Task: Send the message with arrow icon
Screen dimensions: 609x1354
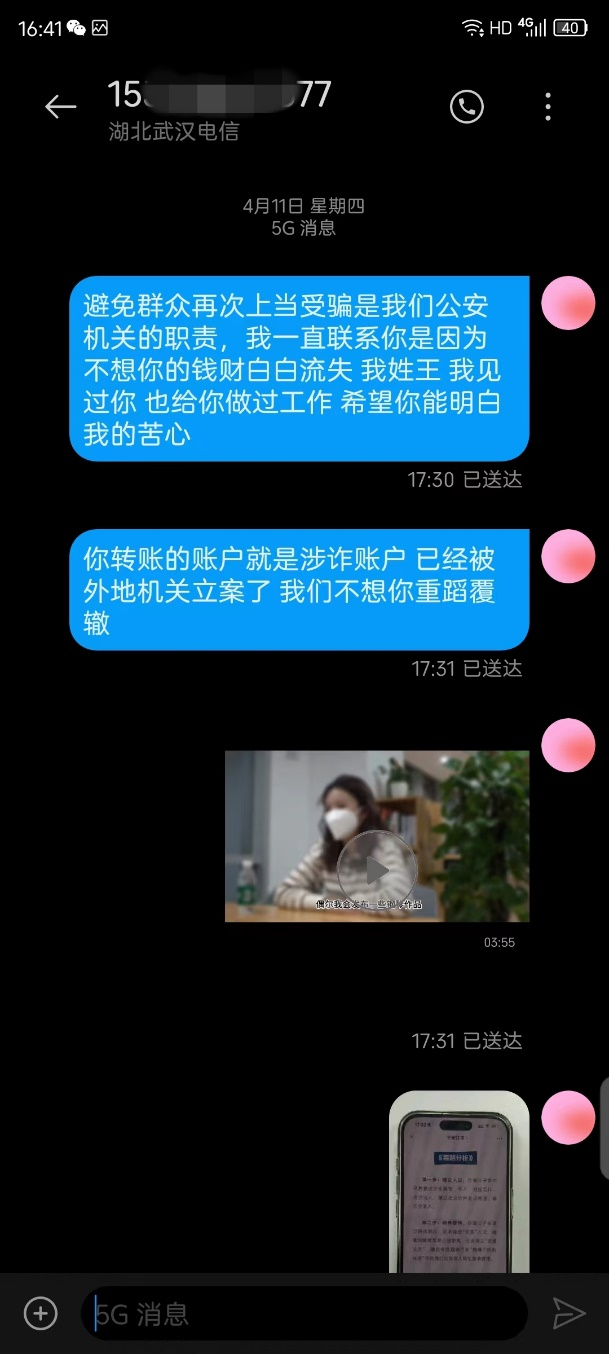Action: point(568,1313)
